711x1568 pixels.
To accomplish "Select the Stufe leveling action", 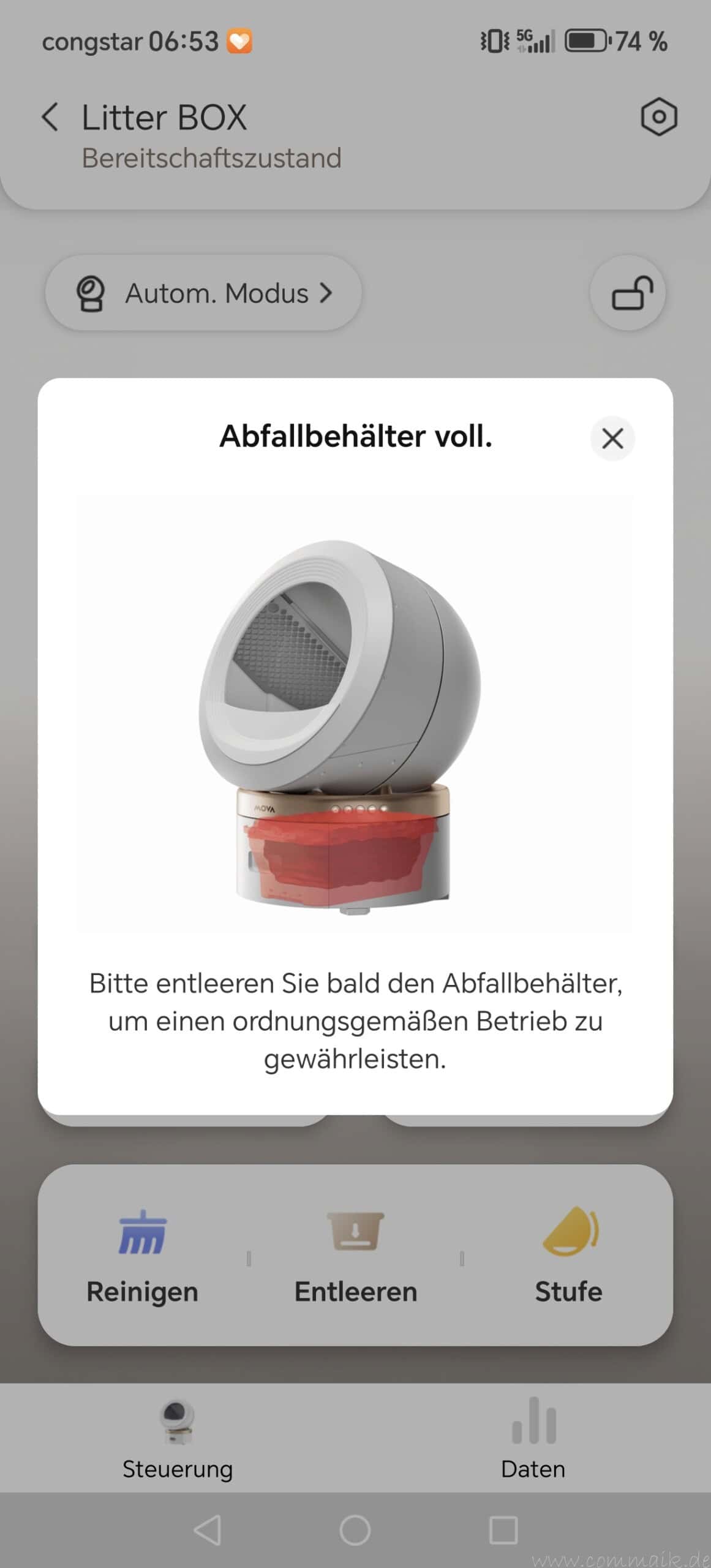I will [x=569, y=1256].
